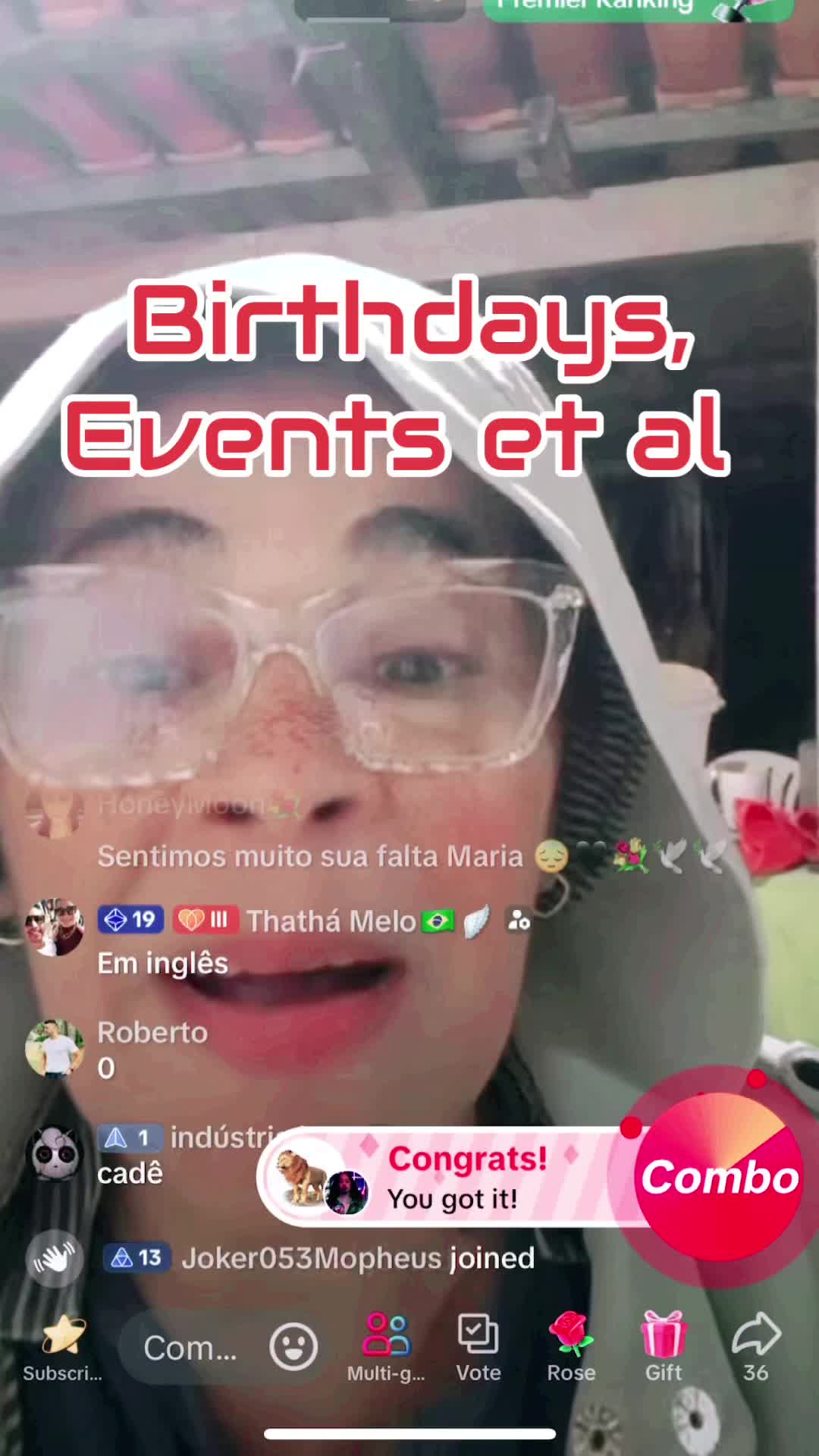Subscribe to the streamer
Viewport: 819px width, 1456px height.
[62, 1348]
